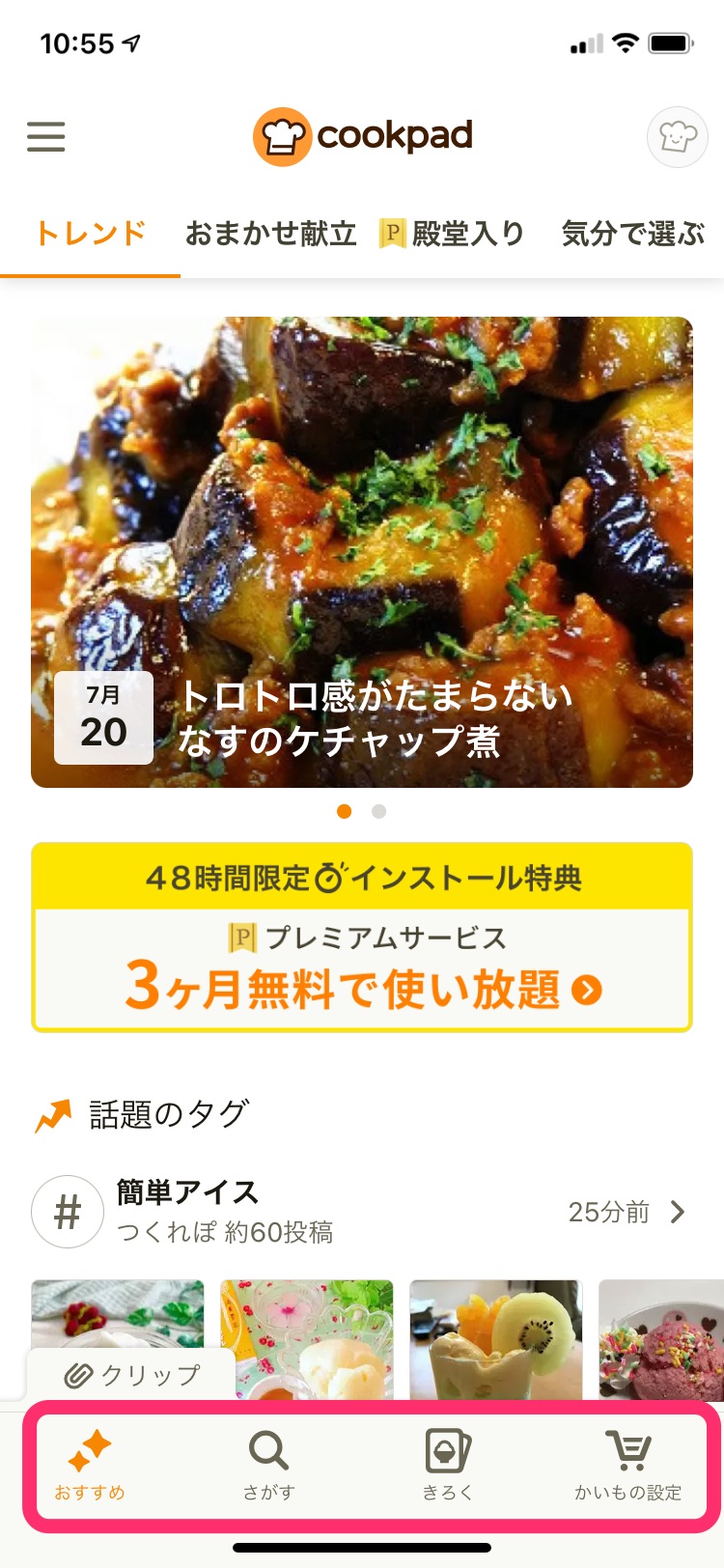Screen dimensions: 724x1568
Task: Open the 3ヶ月無料で使い放題 premium banner
Action: click(x=362, y=938)
